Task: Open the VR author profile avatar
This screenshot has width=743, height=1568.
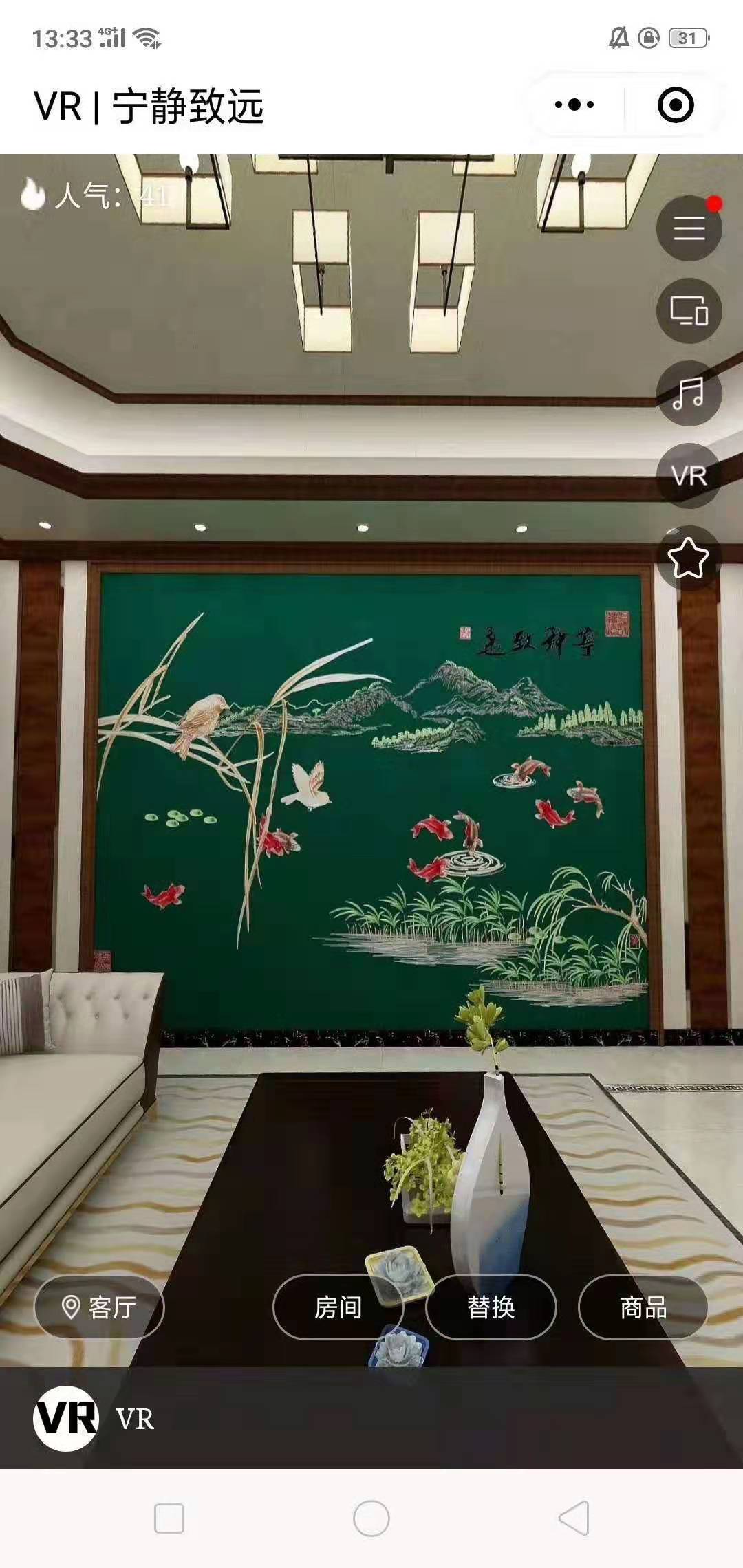Action: (66, 1419)
